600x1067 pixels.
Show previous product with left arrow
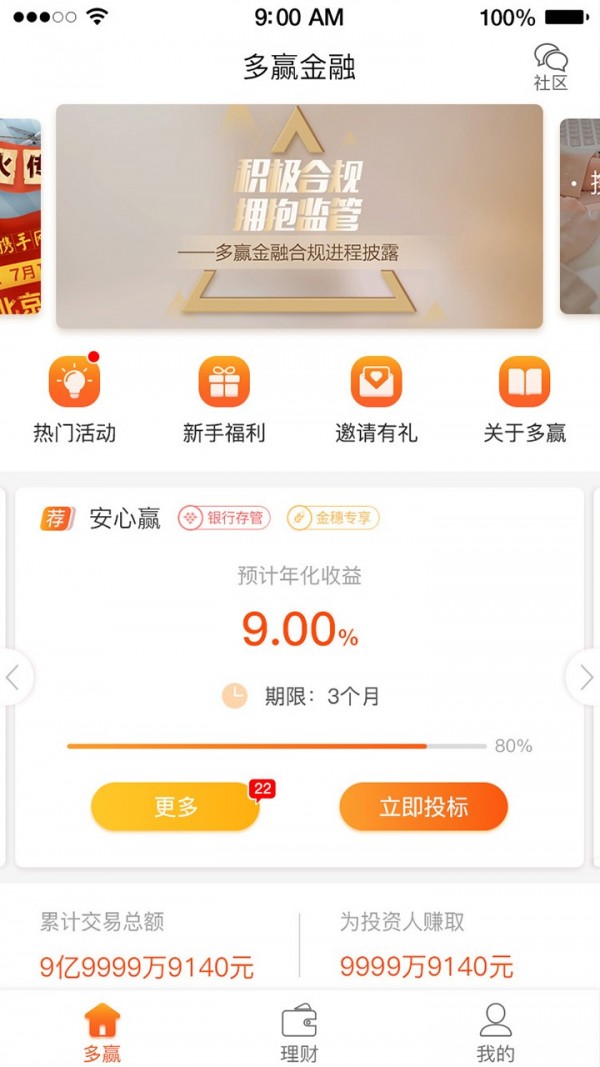tap(14, 677)
